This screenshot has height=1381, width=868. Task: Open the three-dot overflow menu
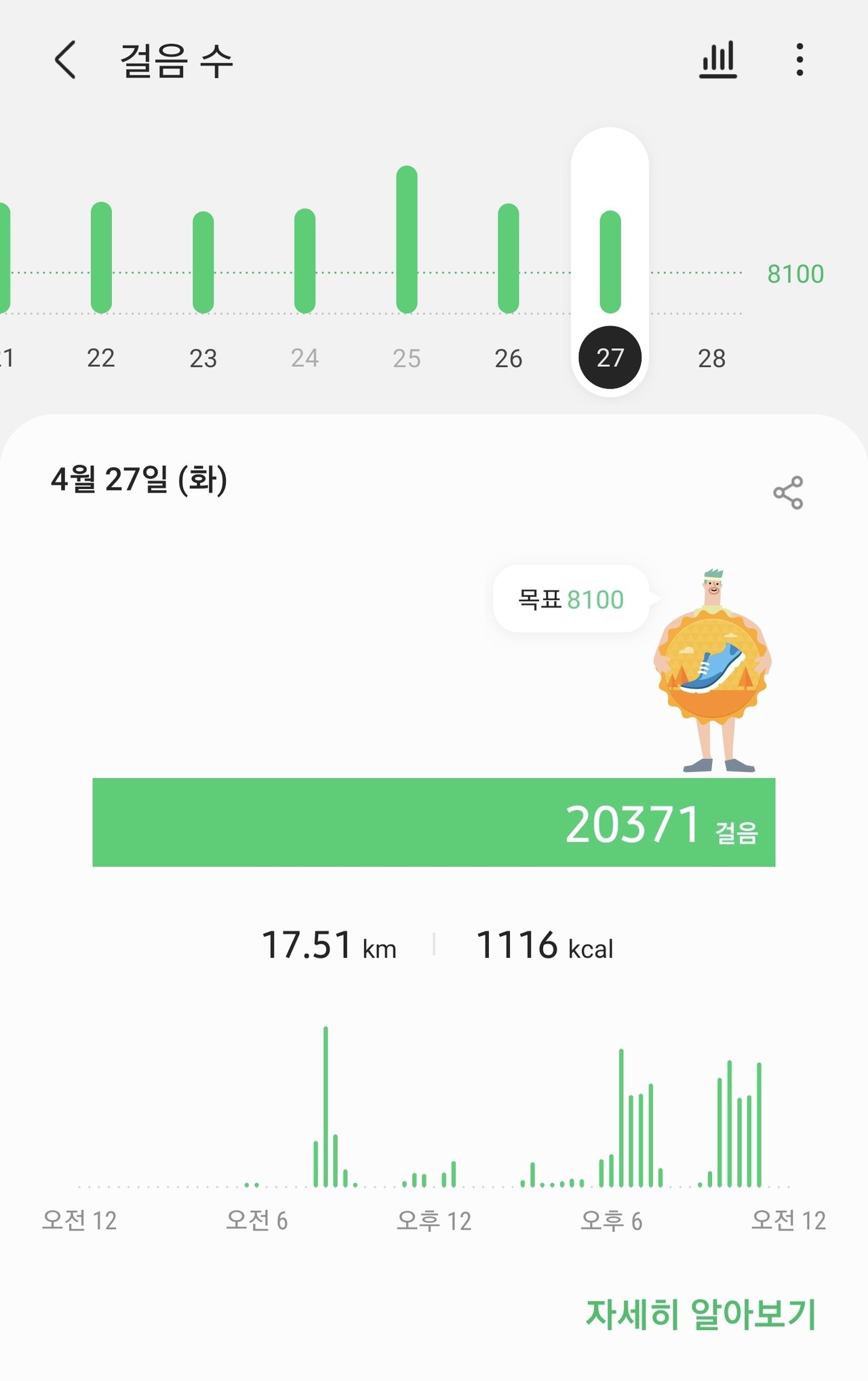click(800, 60)
